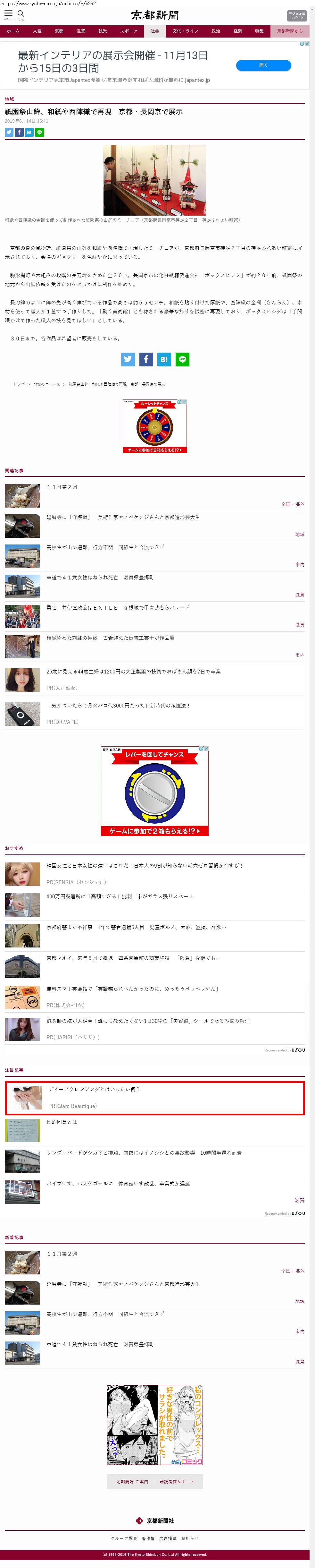Open the 経済 tab
The height and width of the screenshot is (1568, 315).
237,31
